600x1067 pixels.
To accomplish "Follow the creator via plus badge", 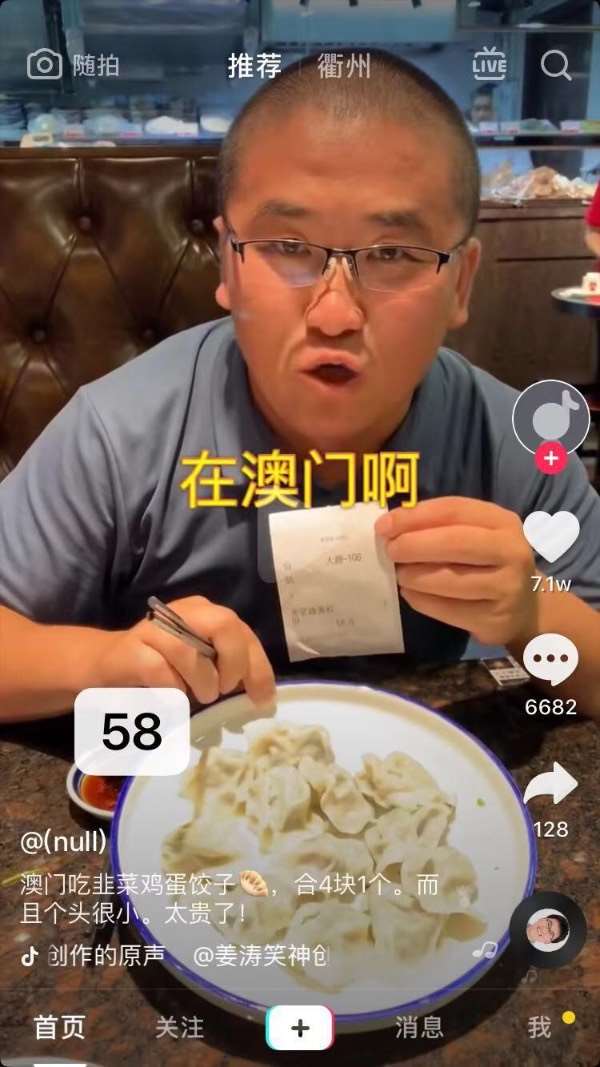I will [x=551, y=459].
